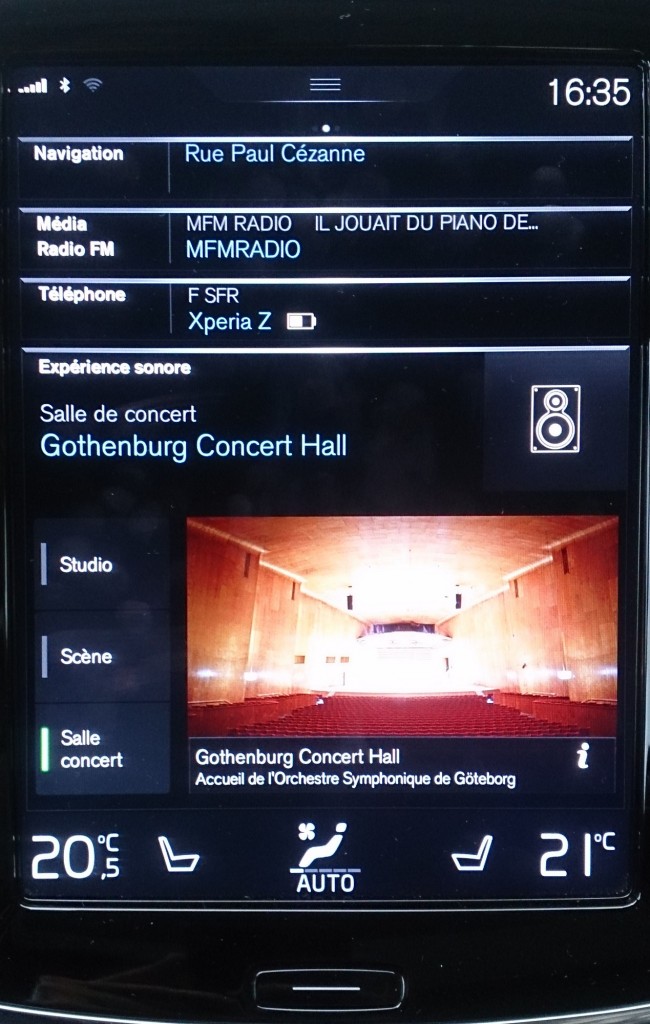This screenshot has height=1024, width=650.
Task: Open the Téléphone tile
Action: click(325, 308)
